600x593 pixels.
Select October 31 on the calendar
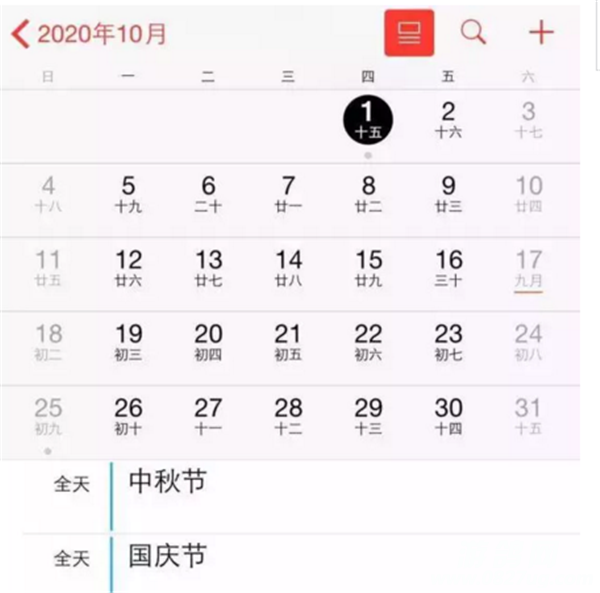[528, 415]
